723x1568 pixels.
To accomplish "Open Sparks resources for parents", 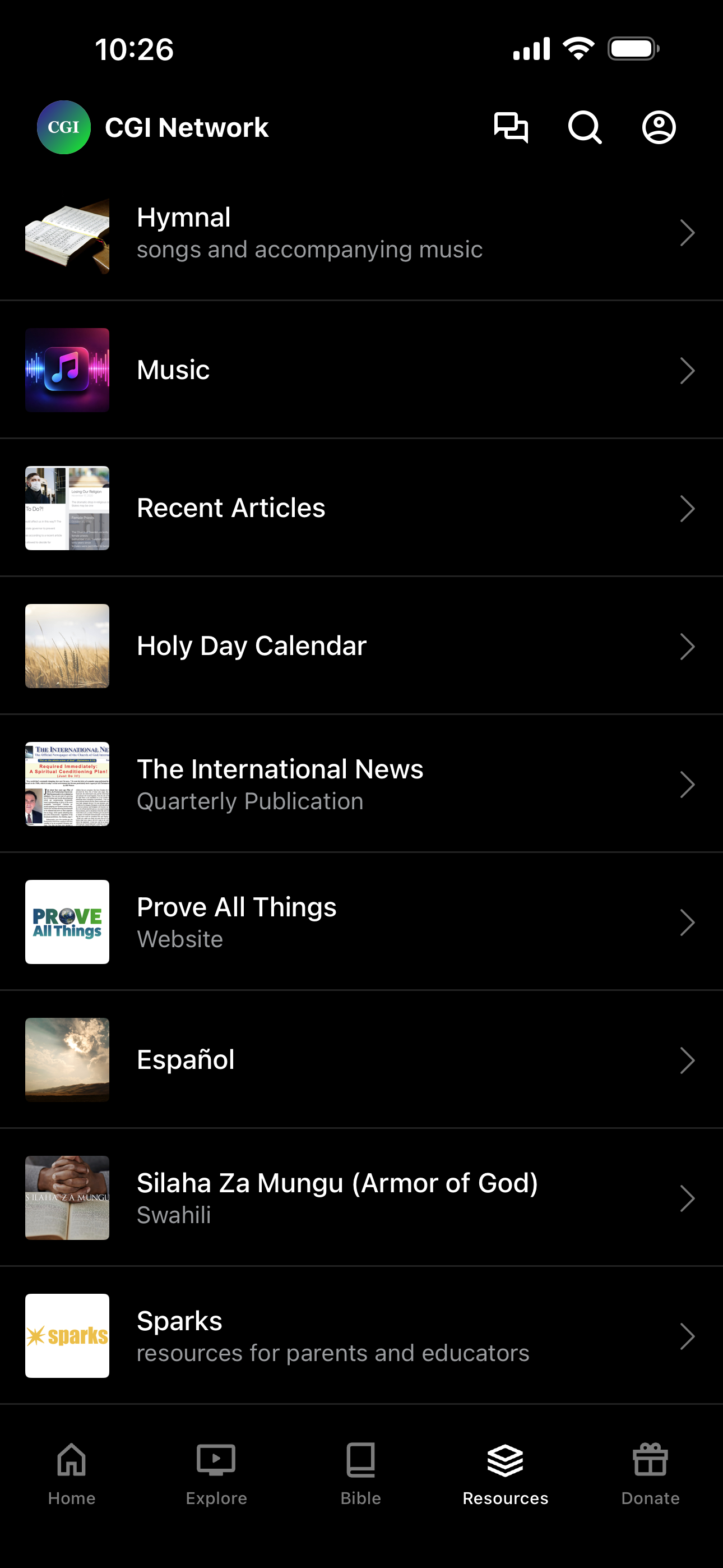I will coord(361,1336).
